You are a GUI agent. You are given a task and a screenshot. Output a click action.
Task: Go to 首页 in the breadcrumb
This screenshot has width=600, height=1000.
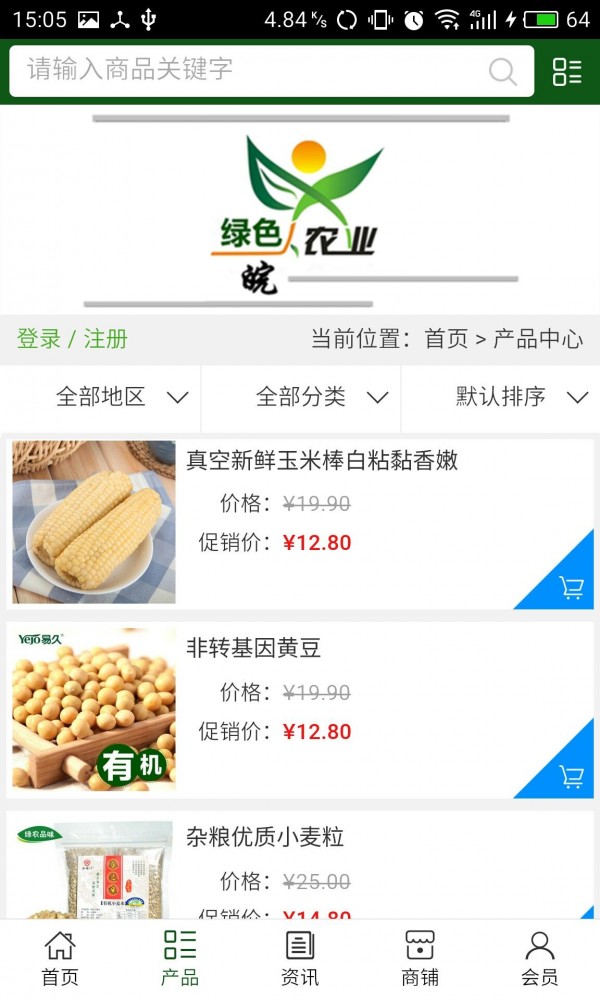pos(446,339)
